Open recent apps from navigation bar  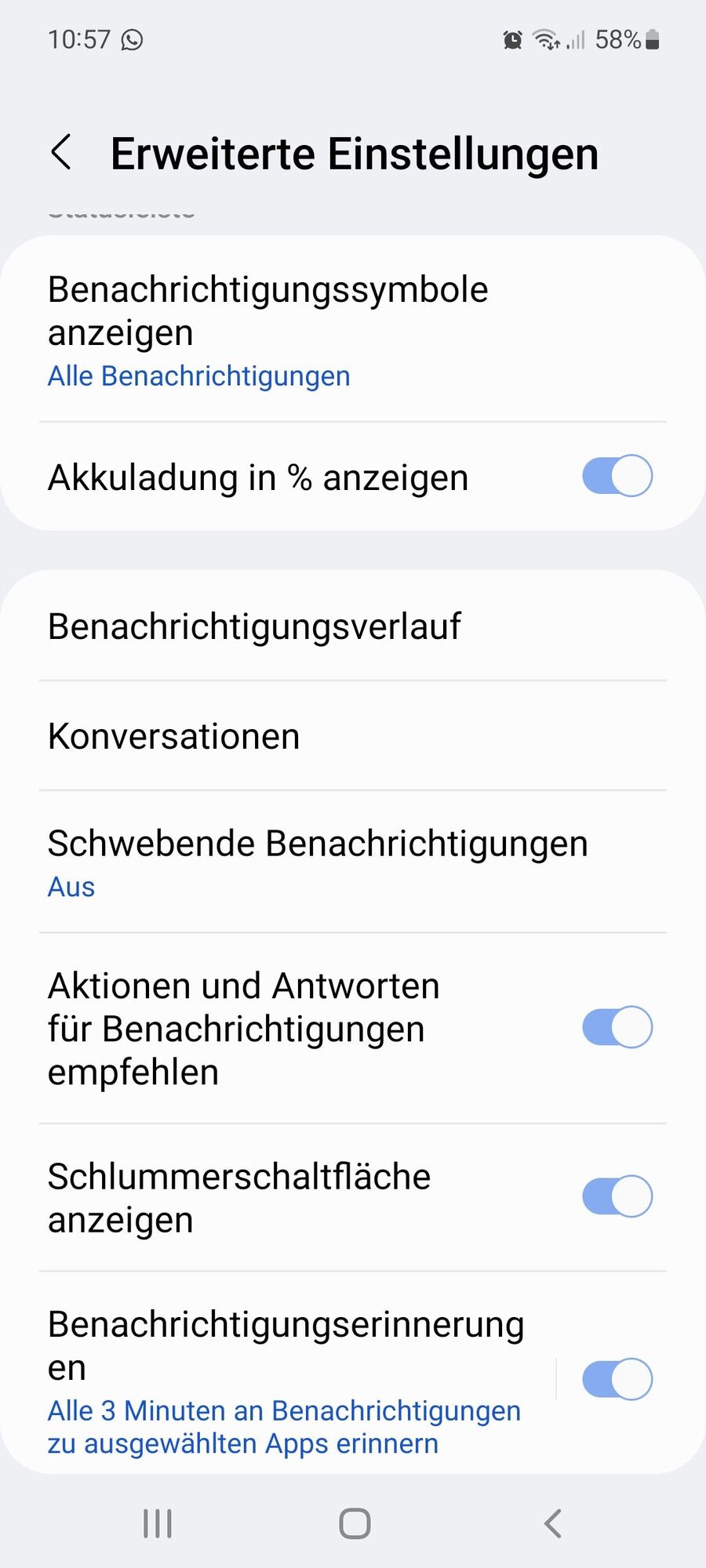point(158,1523)
